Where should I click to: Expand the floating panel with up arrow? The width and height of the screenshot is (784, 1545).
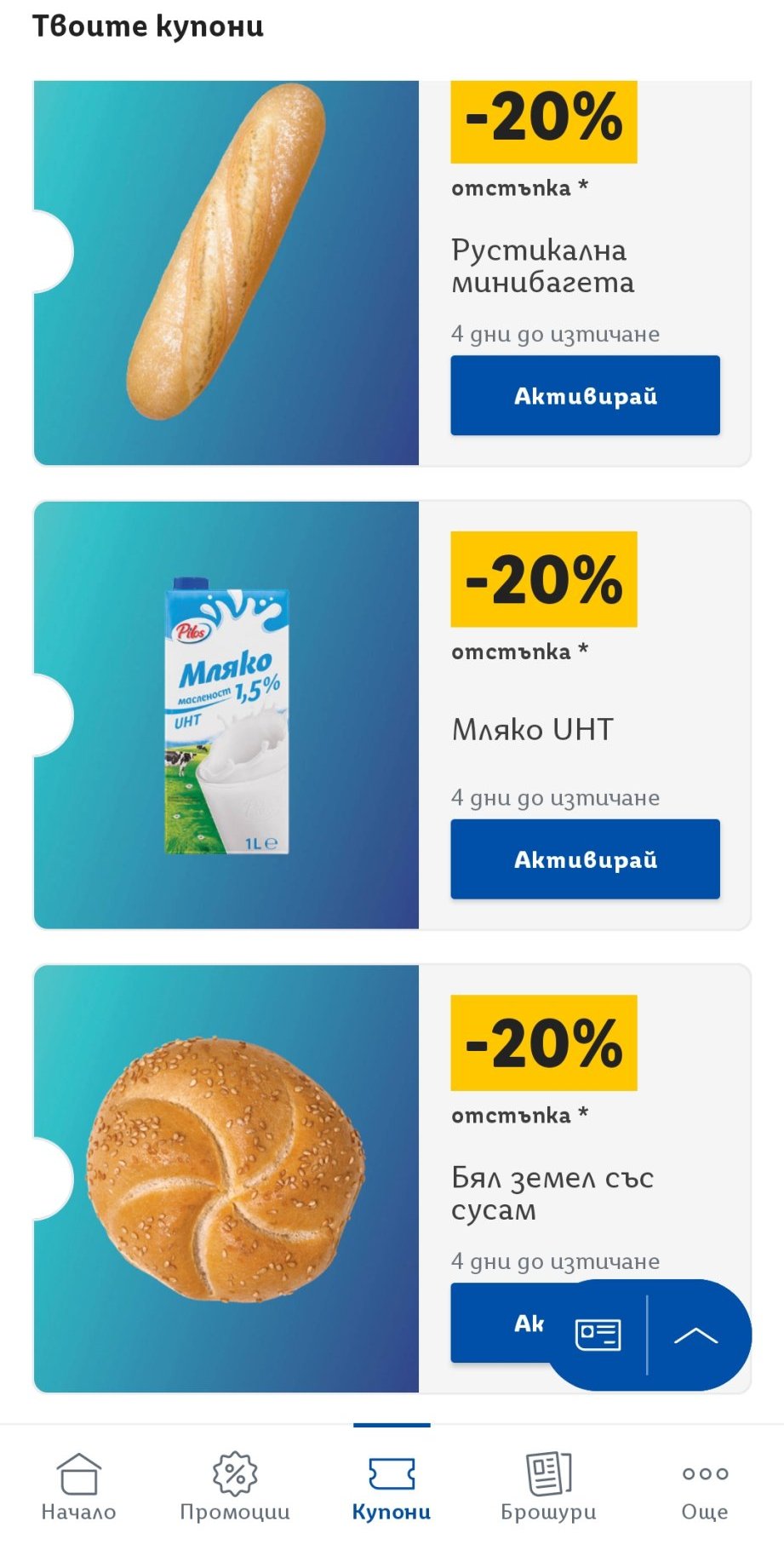click(695, 1335)
